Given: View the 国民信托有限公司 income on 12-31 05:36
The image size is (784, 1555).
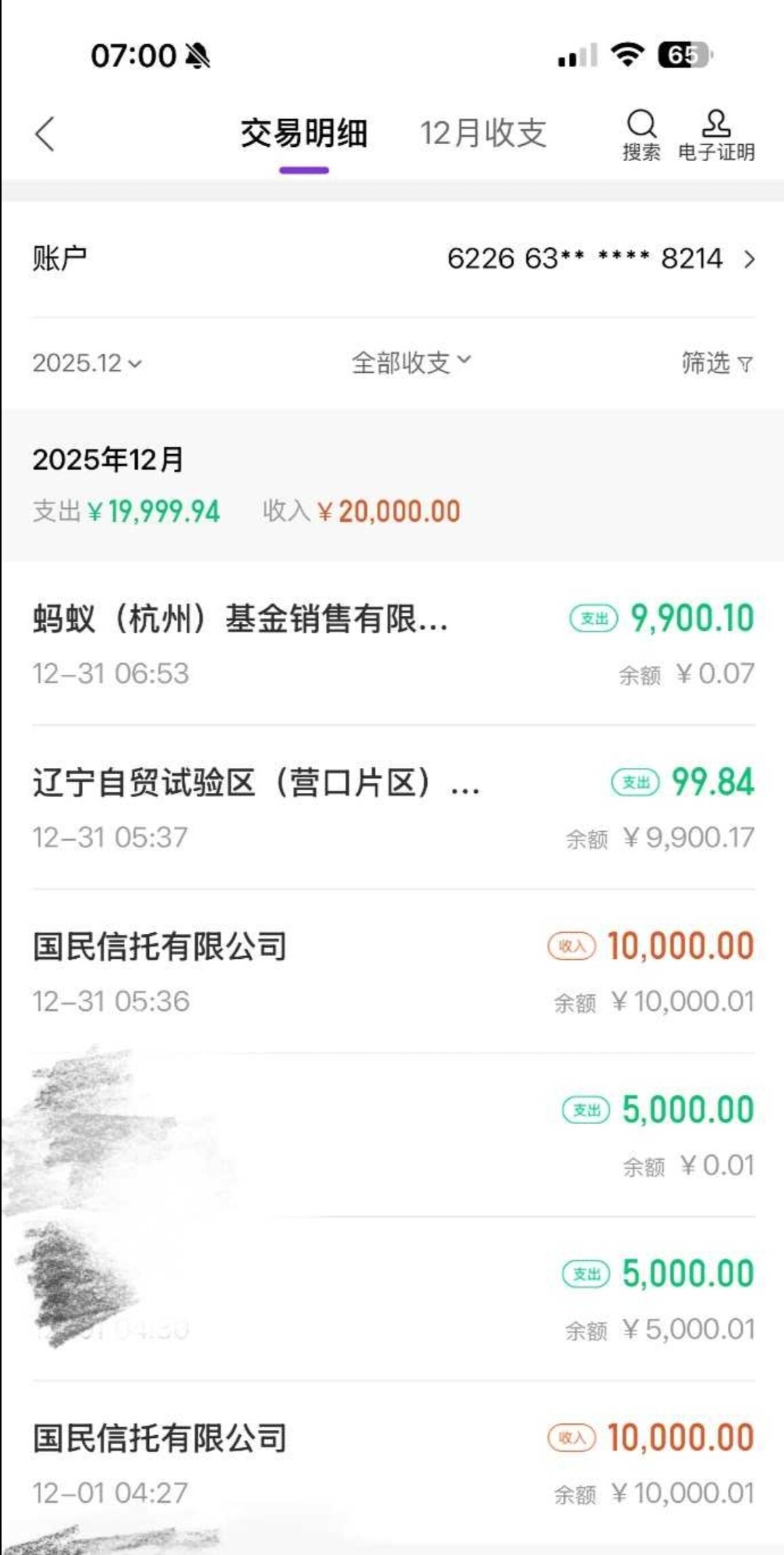Looking at the screenshot, I should [392, 972].
